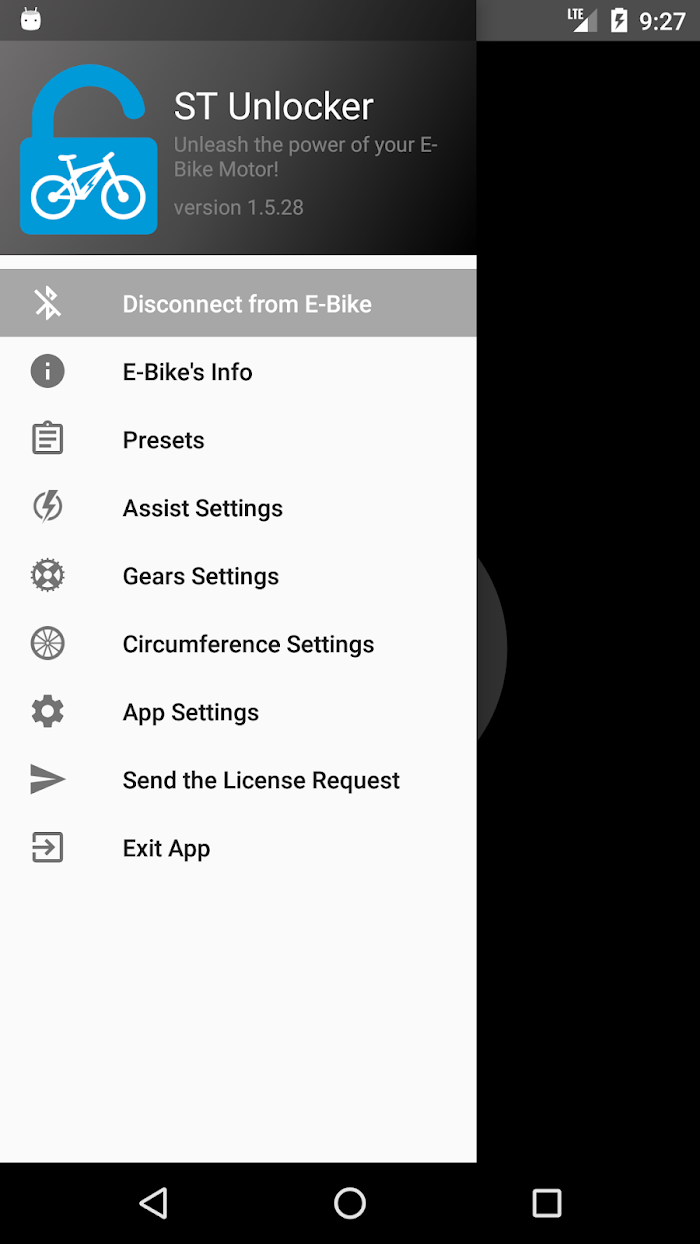Viewport: 700px width, 1244px height.
Task: Open Circumference Settings
Action: coord(248,644)
